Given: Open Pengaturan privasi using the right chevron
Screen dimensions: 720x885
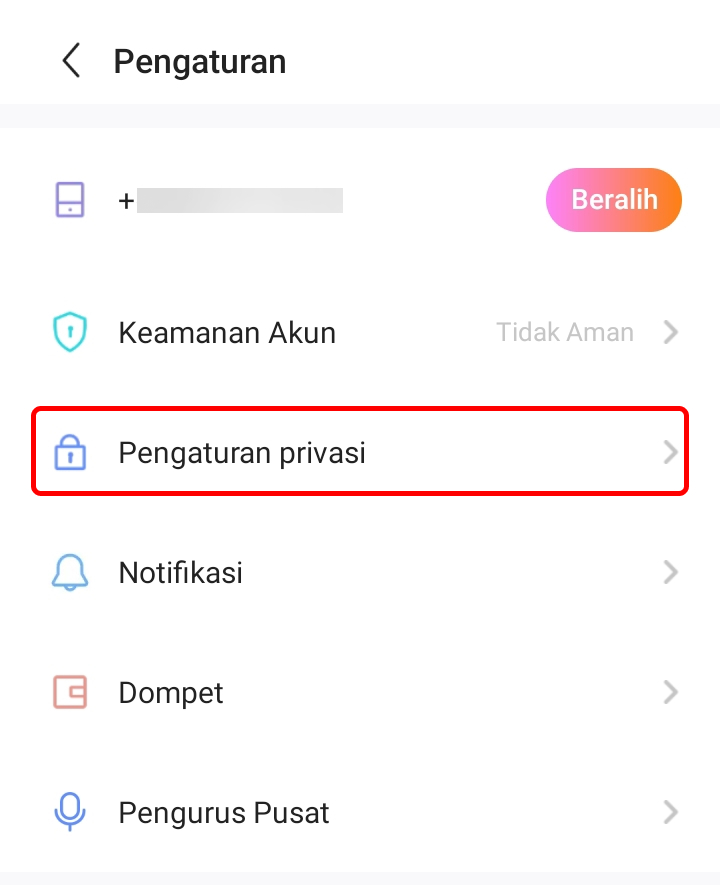Looking at the screenshot, I should point(670,452).
